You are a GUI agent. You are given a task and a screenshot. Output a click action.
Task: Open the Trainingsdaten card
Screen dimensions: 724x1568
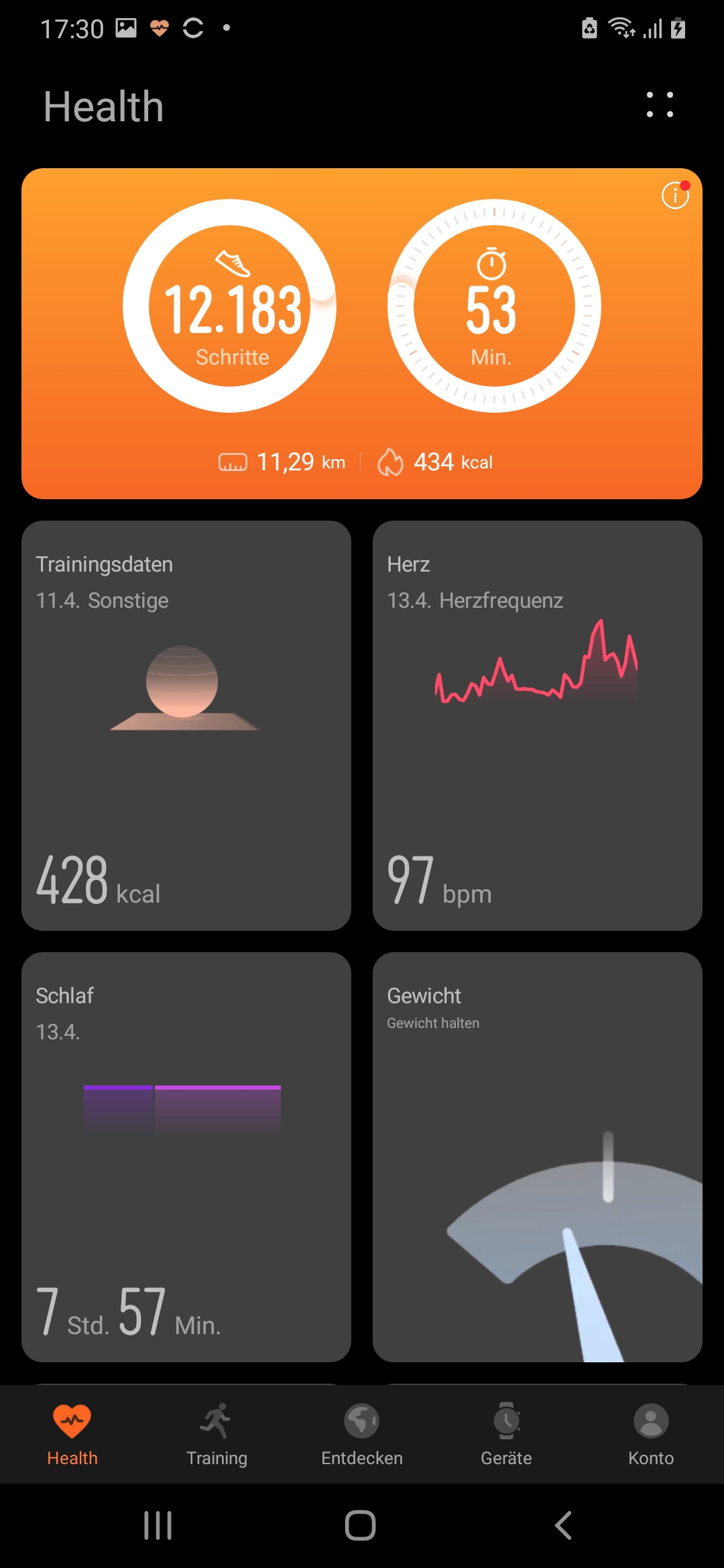coord(186,725)
